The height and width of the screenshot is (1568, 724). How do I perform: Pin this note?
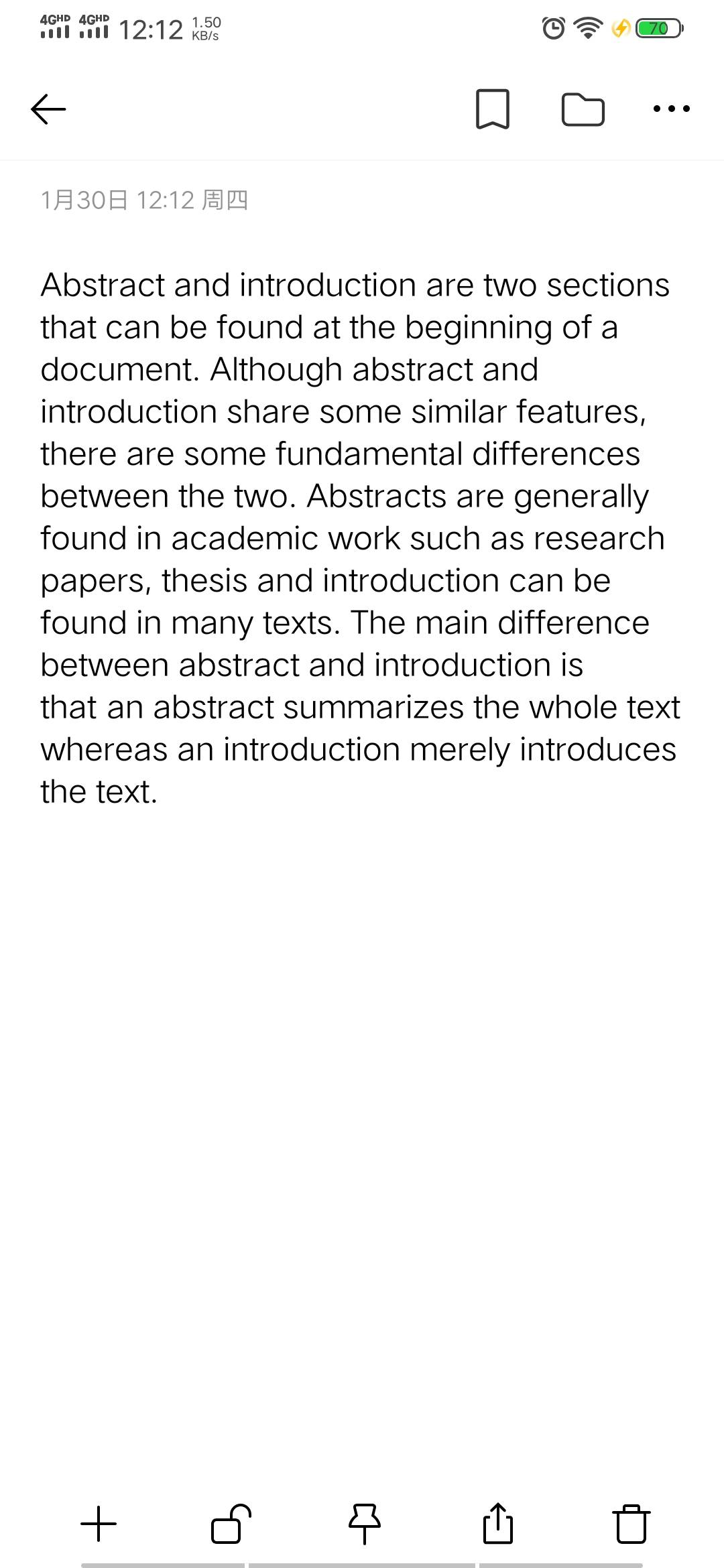tap(365, 1524)
